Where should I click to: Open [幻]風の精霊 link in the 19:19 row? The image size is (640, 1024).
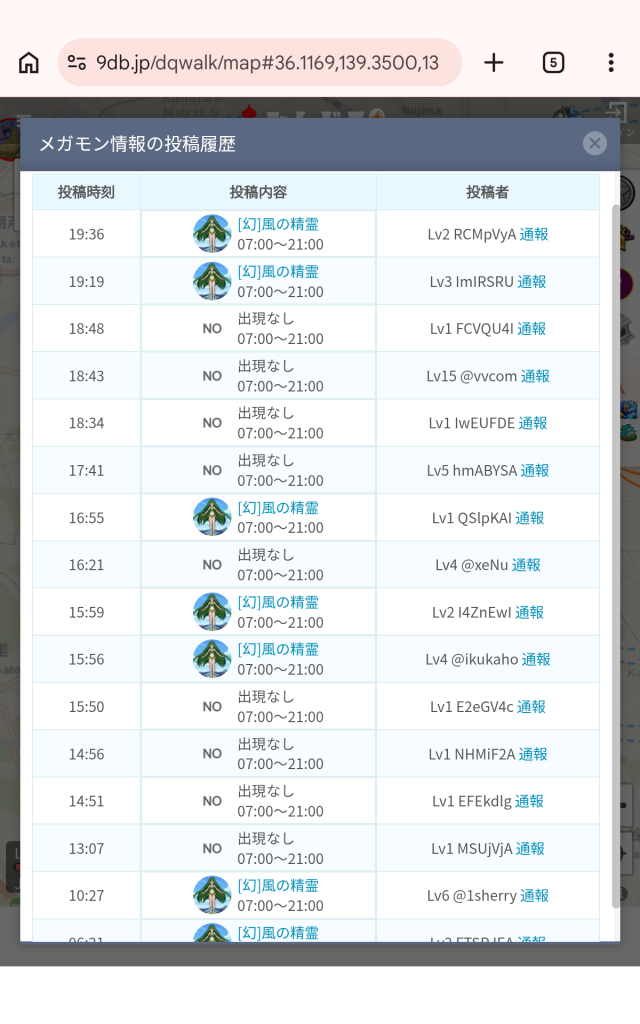click(x=278, y=272)
